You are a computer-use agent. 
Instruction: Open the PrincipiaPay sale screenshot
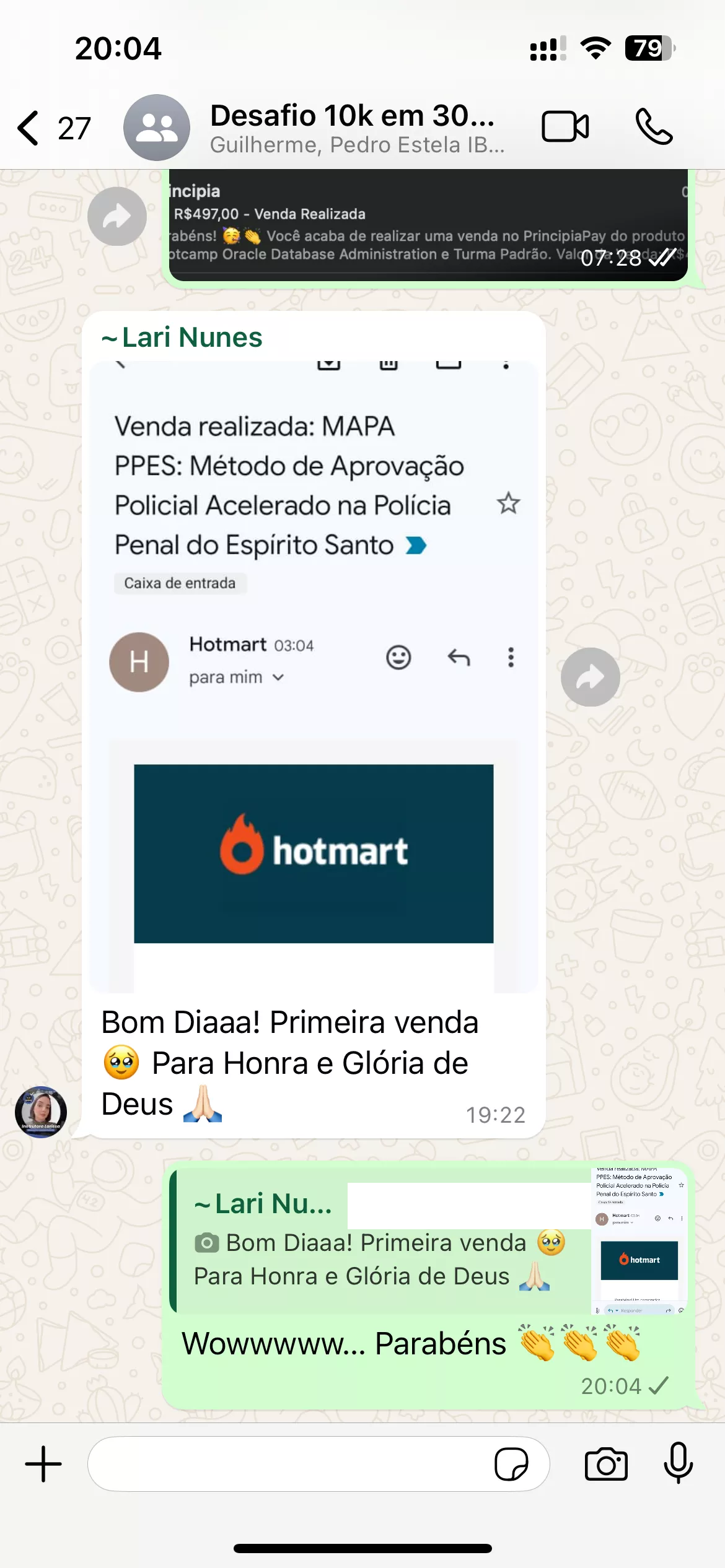coord(428,226)
